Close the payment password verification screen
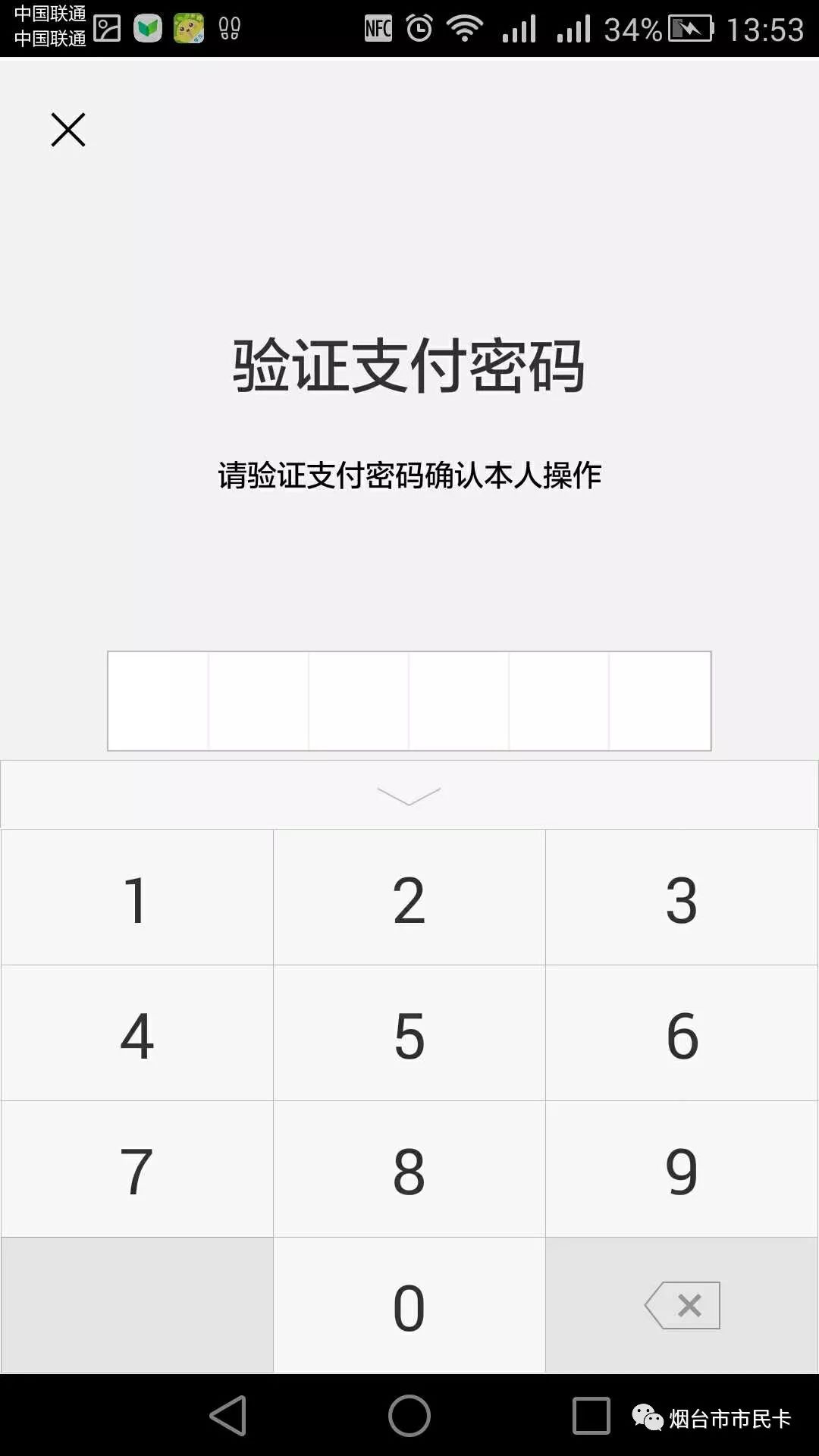819x1456 pixels. (x=68, y=130)
